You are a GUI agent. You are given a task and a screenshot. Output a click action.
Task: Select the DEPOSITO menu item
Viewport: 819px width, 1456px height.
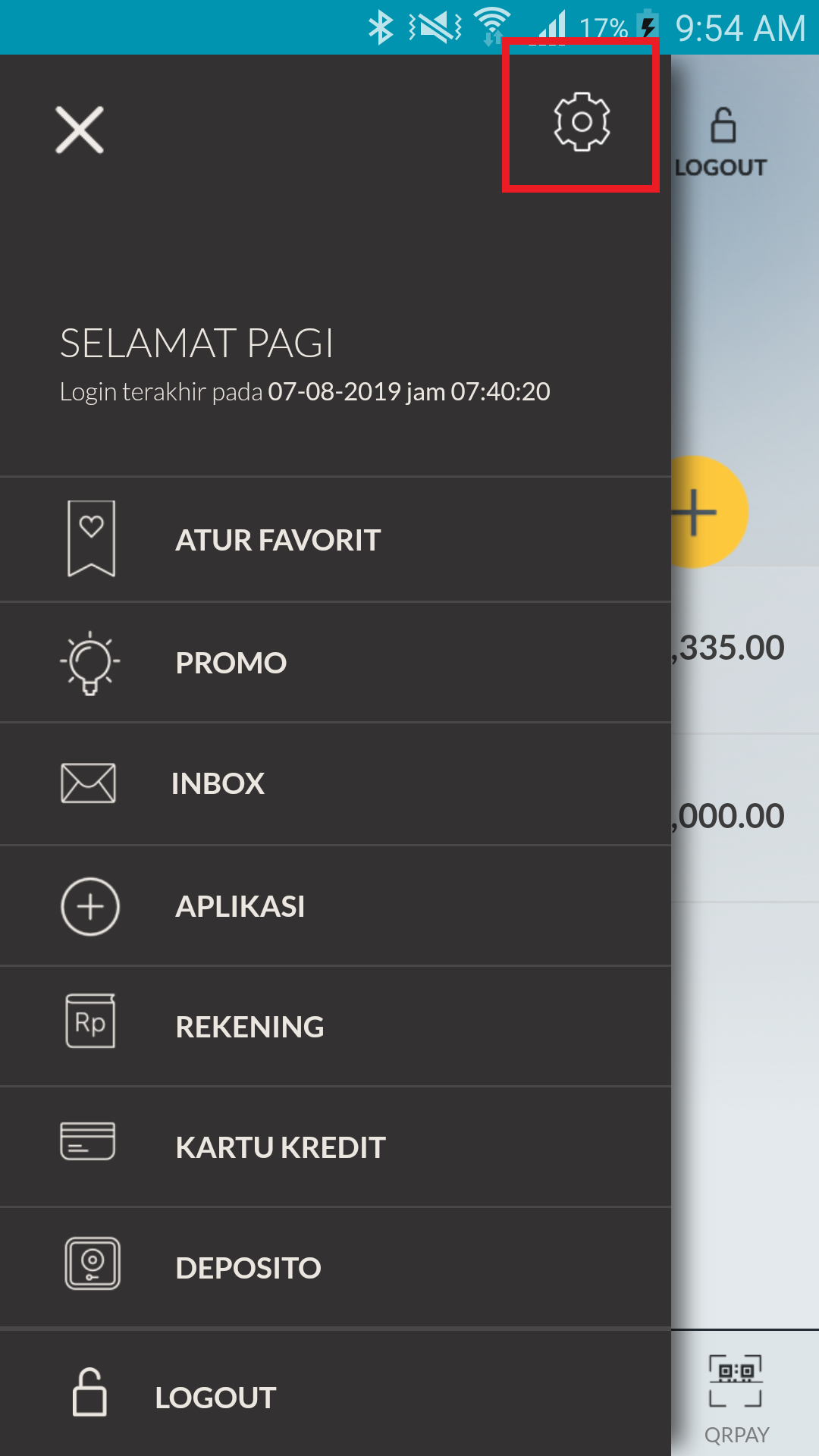[x=247, y=1267]
